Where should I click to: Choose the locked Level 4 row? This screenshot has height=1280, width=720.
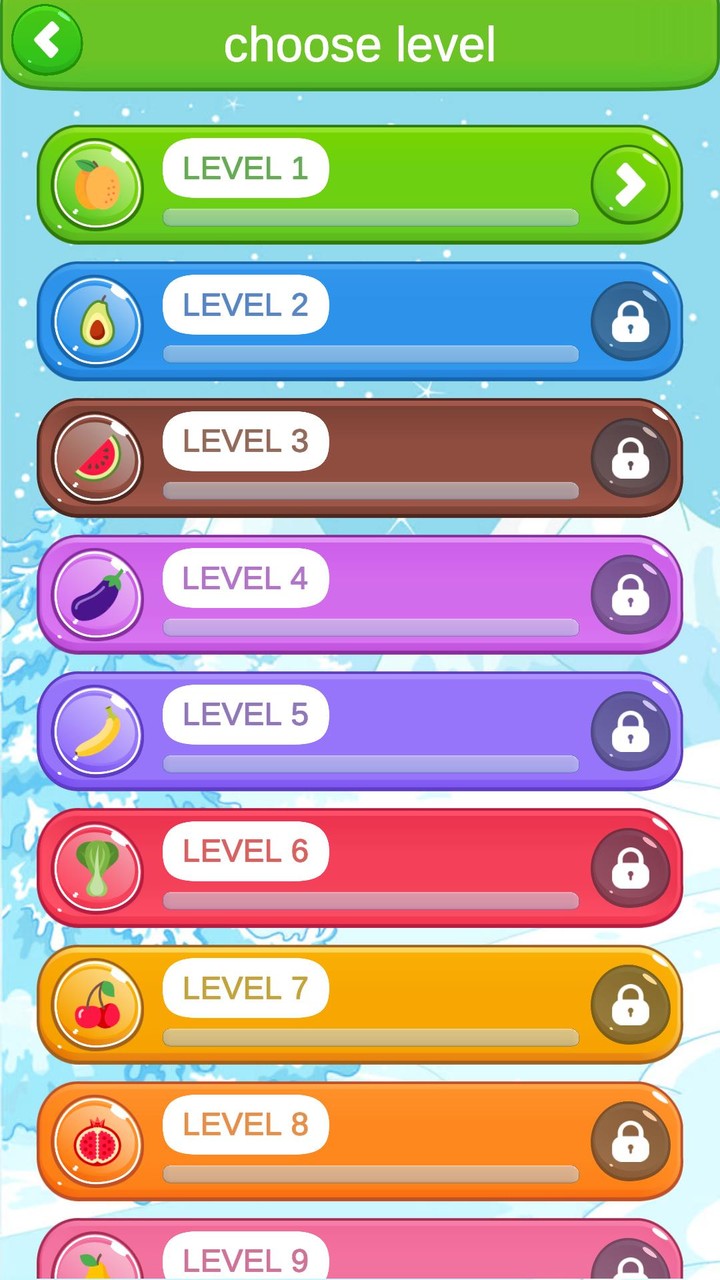[x=360, y=595]
